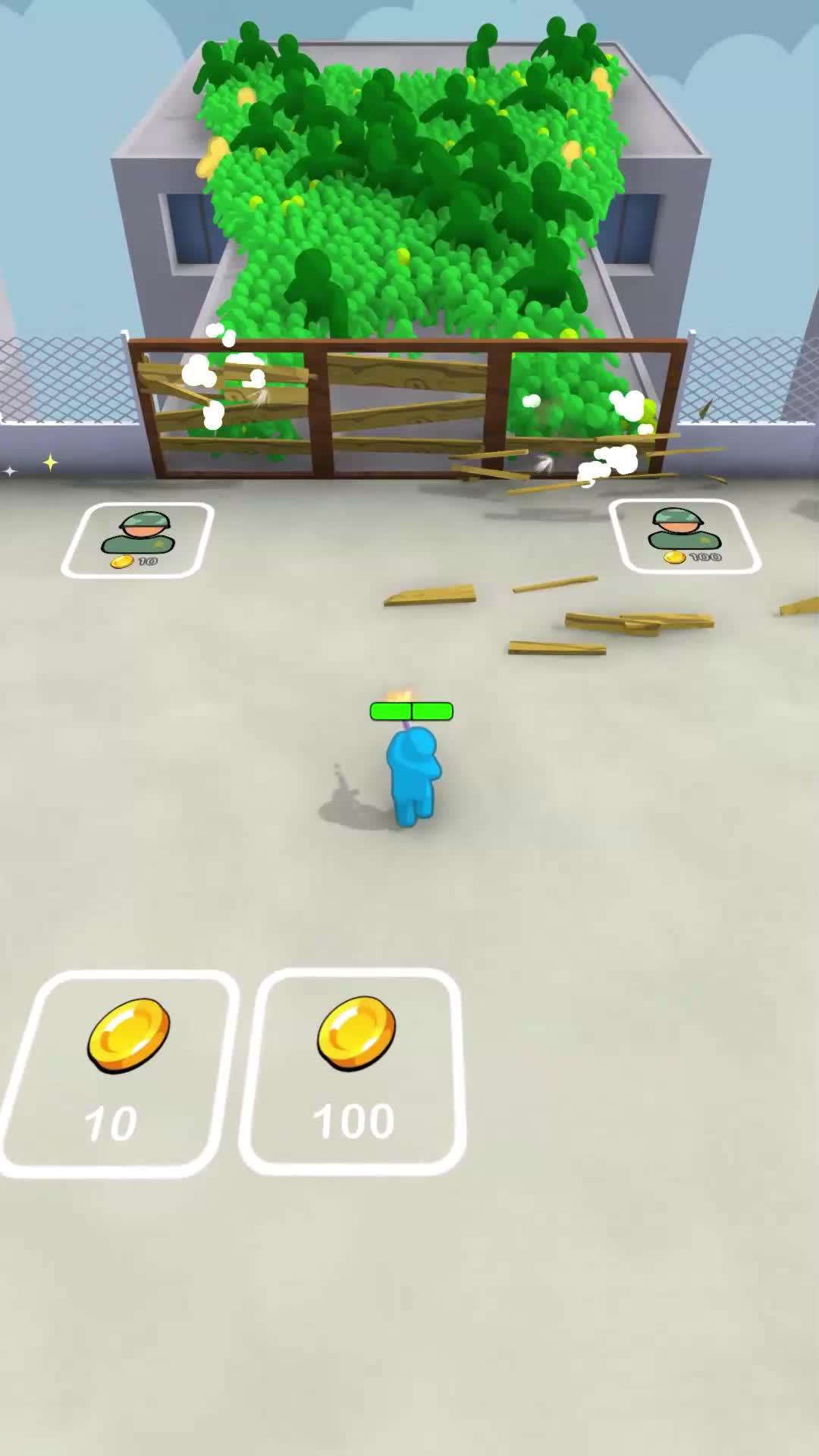Tap the 100 gold coin pad

tap(353, 1071)
